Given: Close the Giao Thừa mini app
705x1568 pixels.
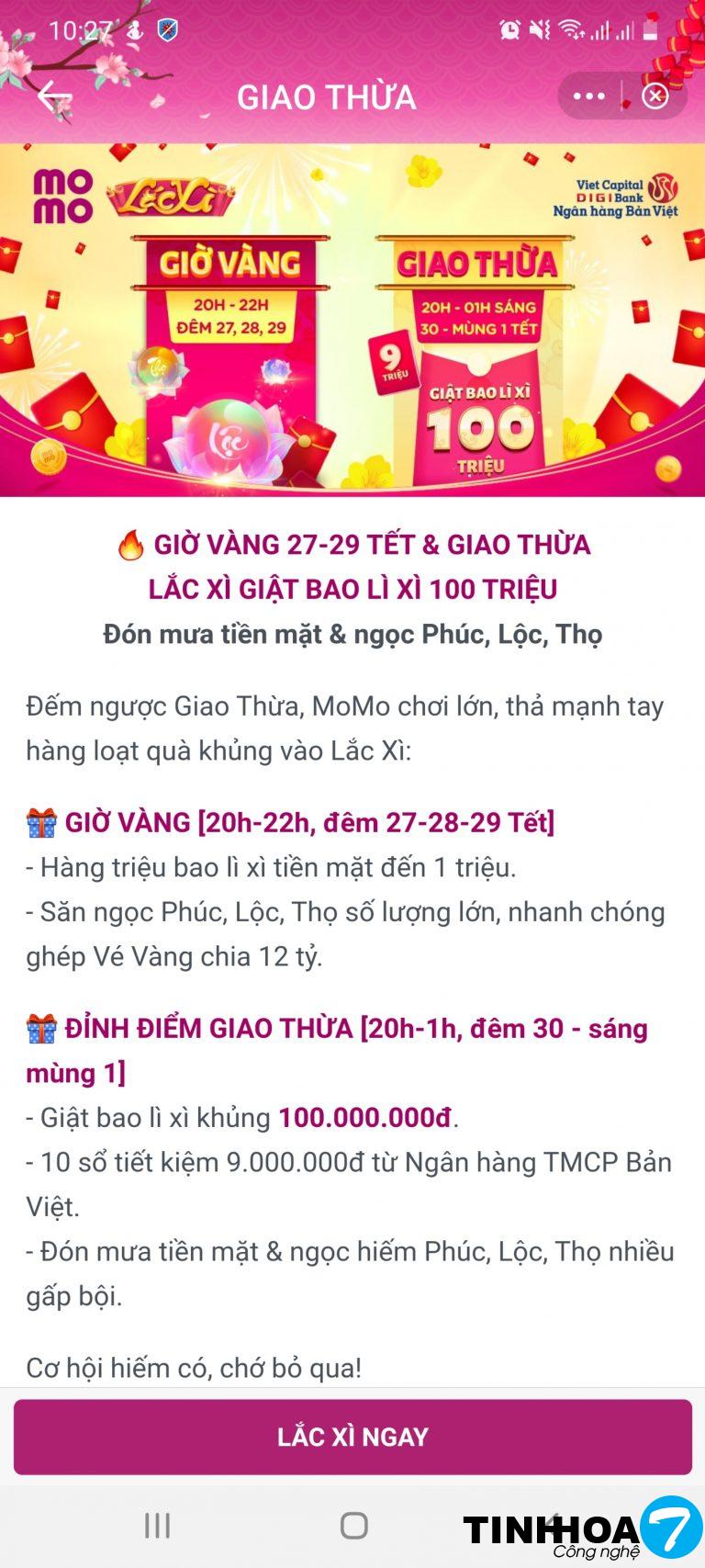Looking at the screenshot, I should click(x=655, y=96).
